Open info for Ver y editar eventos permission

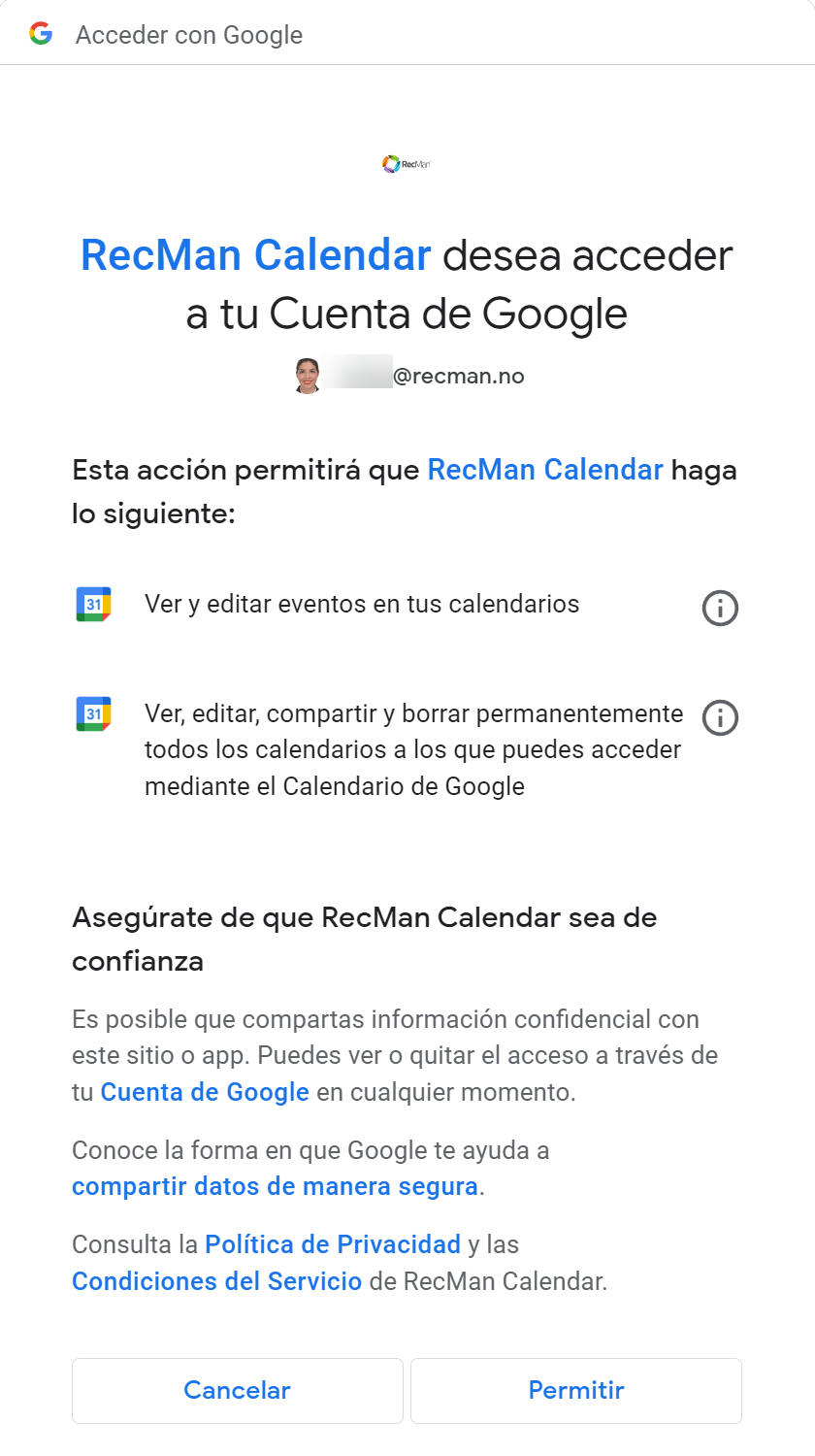pyautogui.click(x=720, y=609)
